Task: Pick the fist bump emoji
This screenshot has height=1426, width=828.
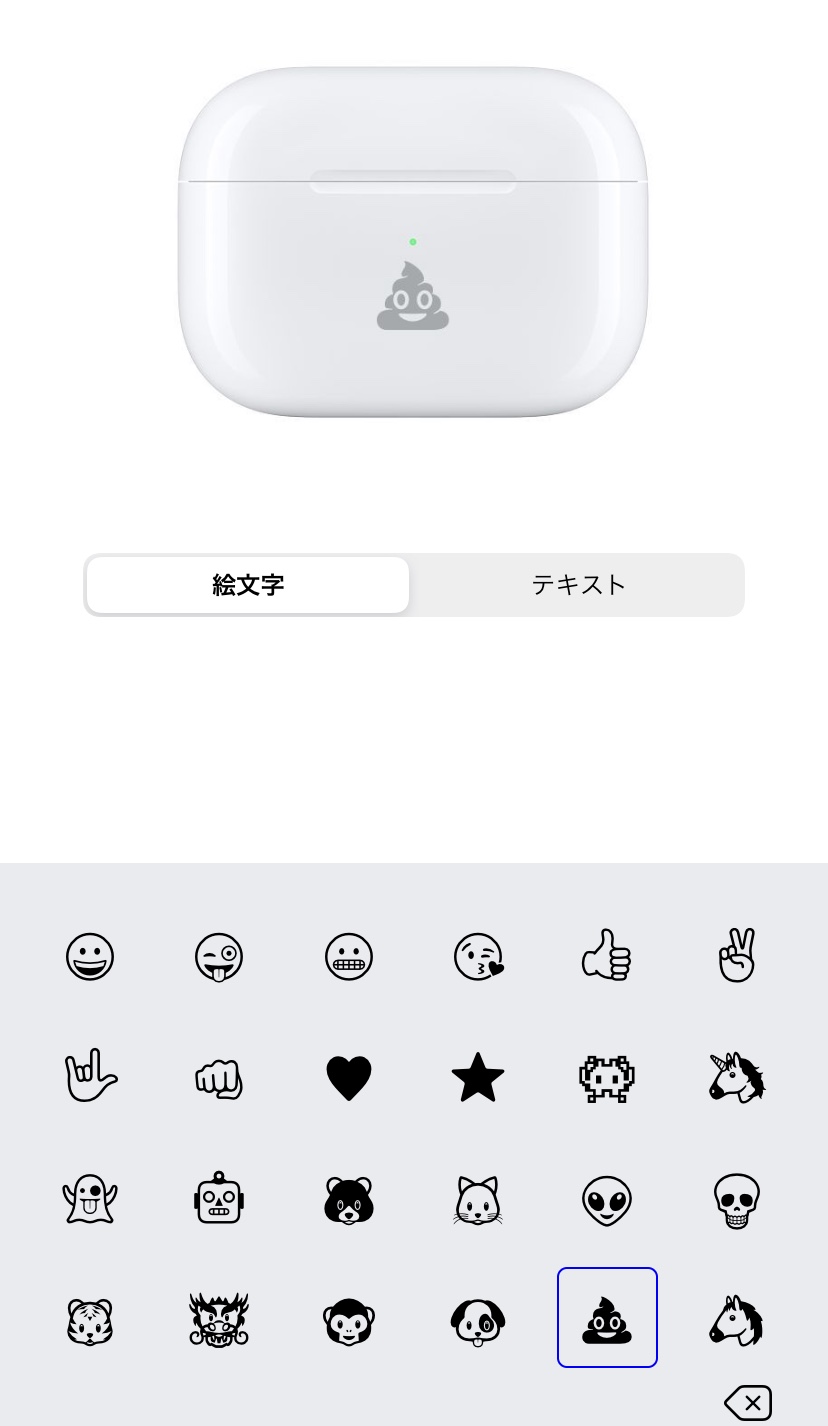Action: [x=218, y=1077]
